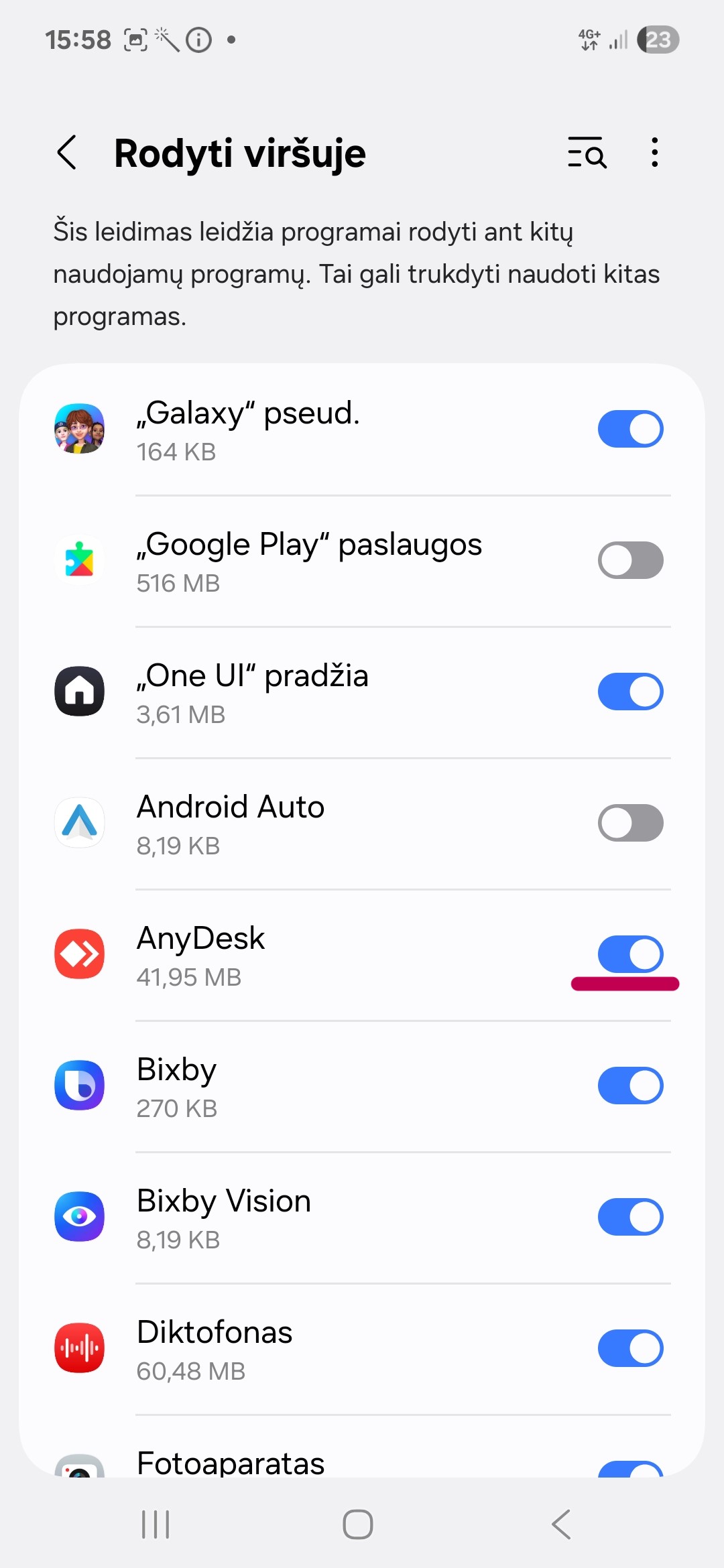Enable the „Google Play“ paslaugos switch
The width and height of the screenshot is (724, 1568).
point(630,560)
